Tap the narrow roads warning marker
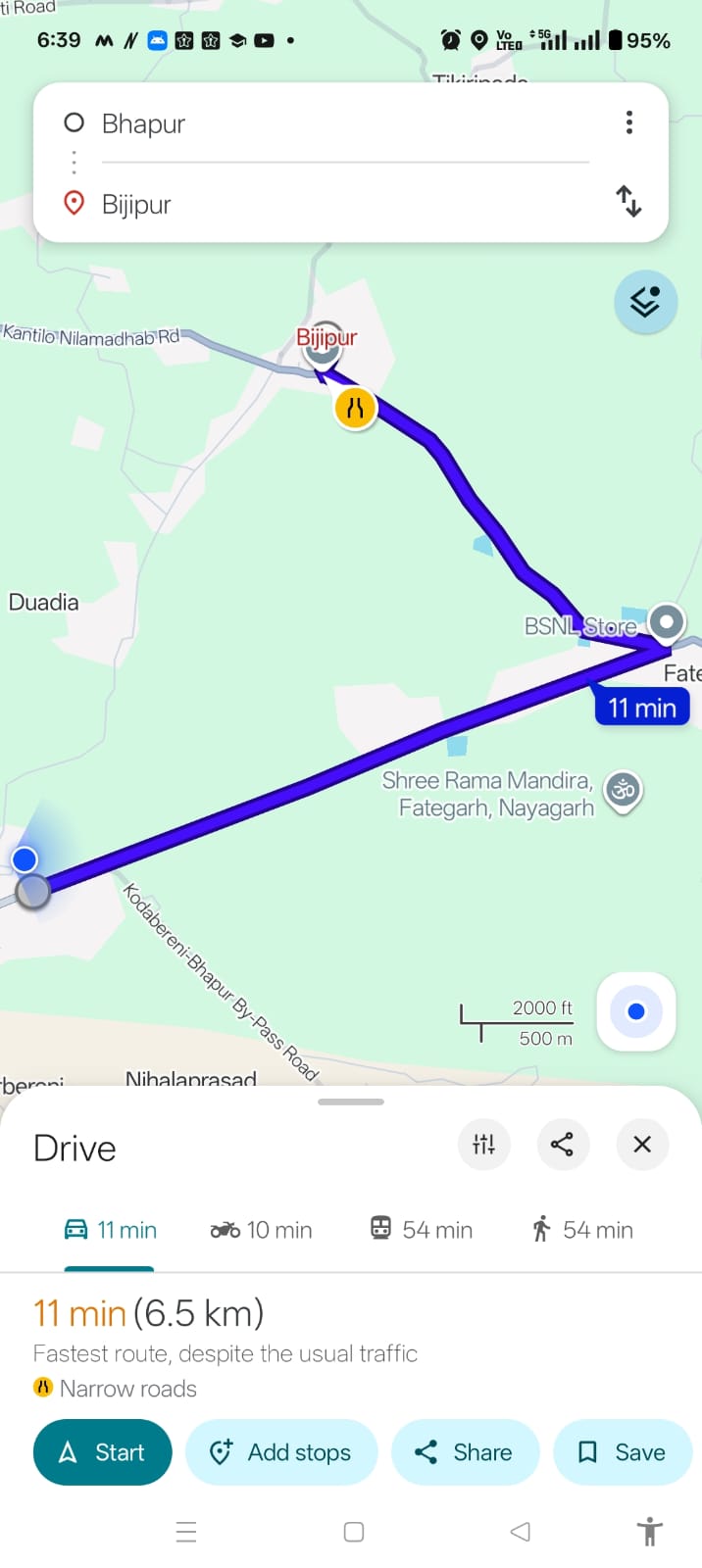This screenshot has height=1568, width=702. click(x=355, y=408)
